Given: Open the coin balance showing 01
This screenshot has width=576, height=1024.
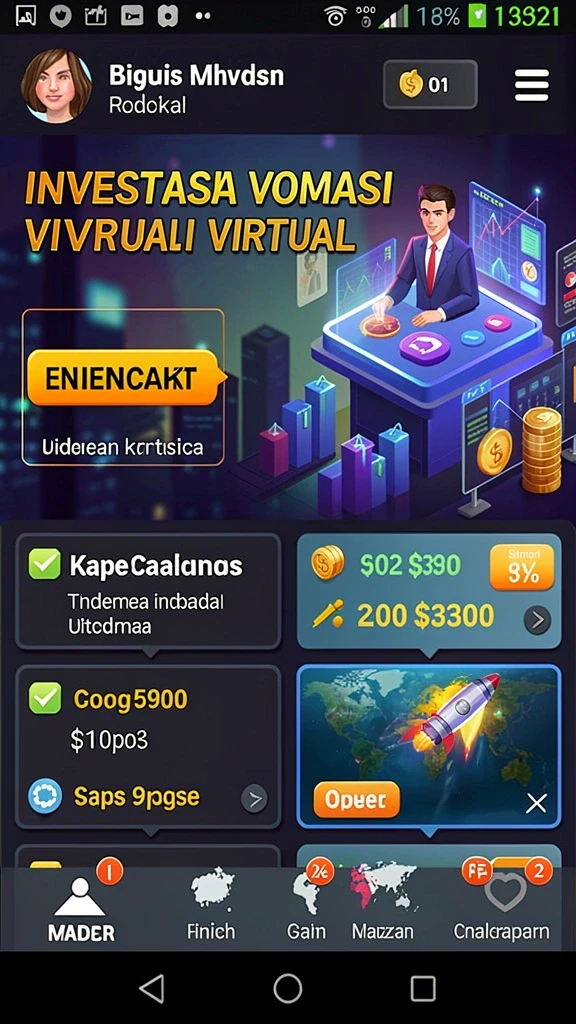Looking at the screenshot, I should (430, 84).
